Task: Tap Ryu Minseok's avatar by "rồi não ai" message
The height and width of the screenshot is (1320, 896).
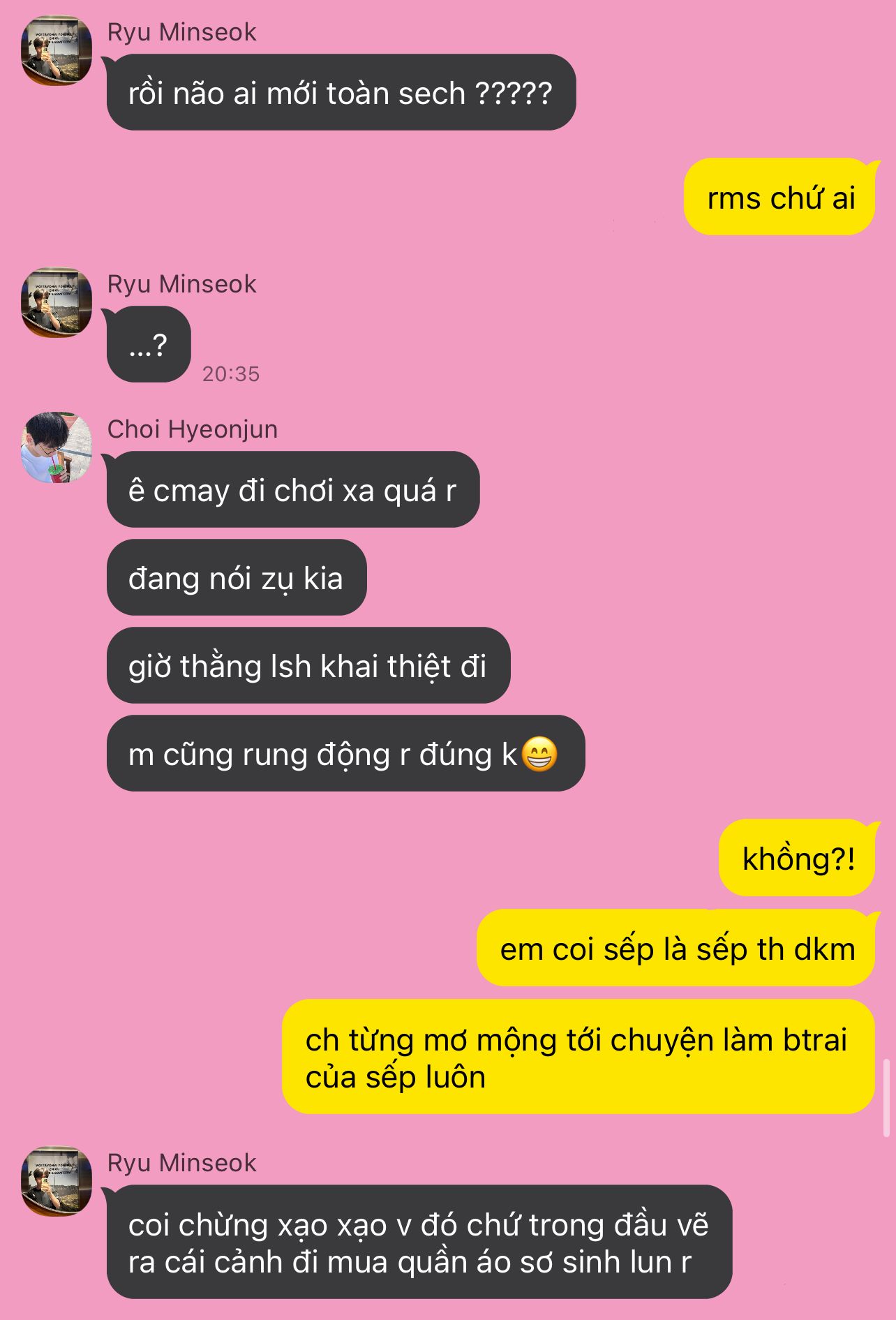Action: [x=57, y=50]
